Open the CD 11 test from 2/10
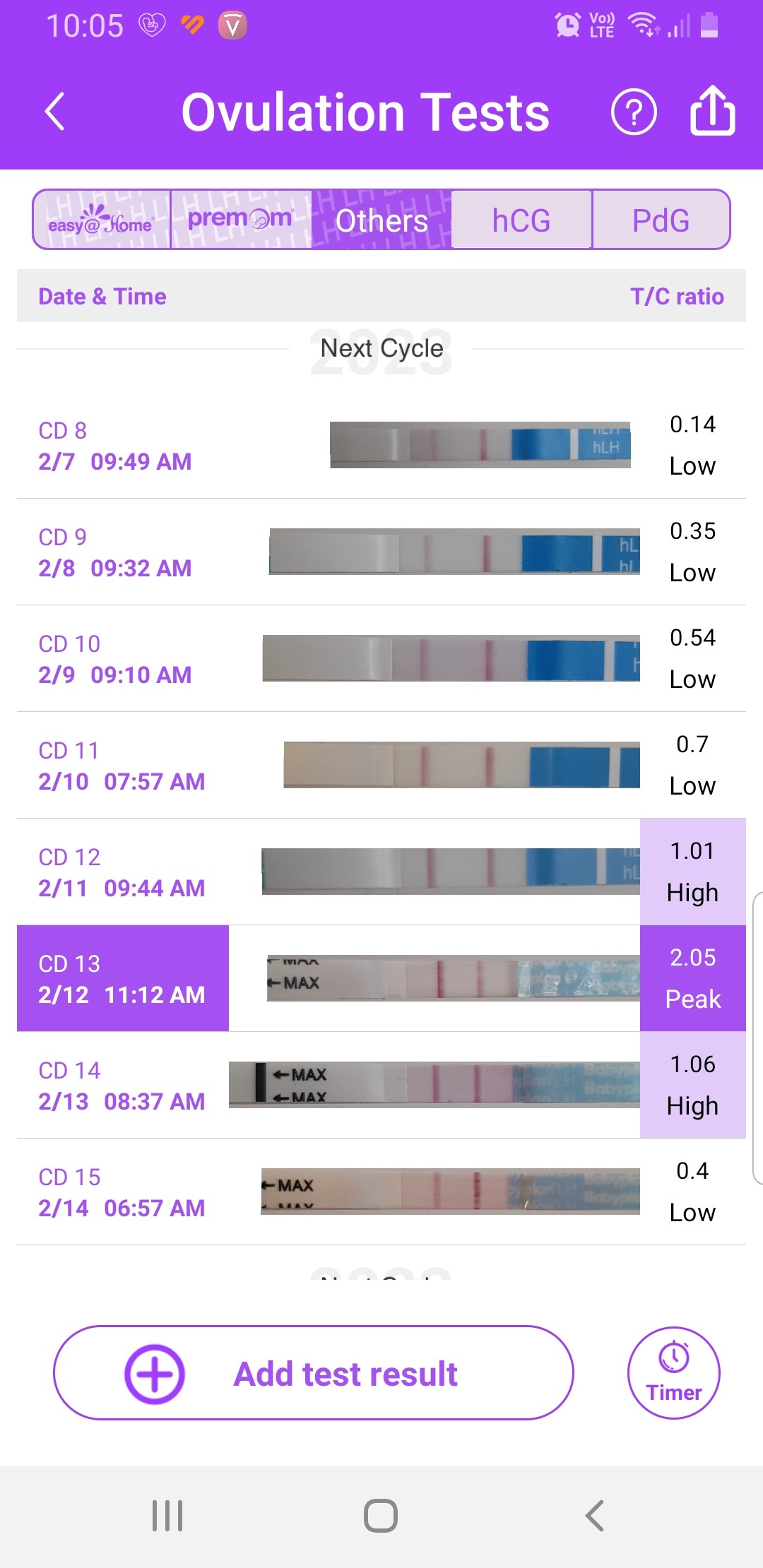This screenshot has width=763, height=1568. 381,766
